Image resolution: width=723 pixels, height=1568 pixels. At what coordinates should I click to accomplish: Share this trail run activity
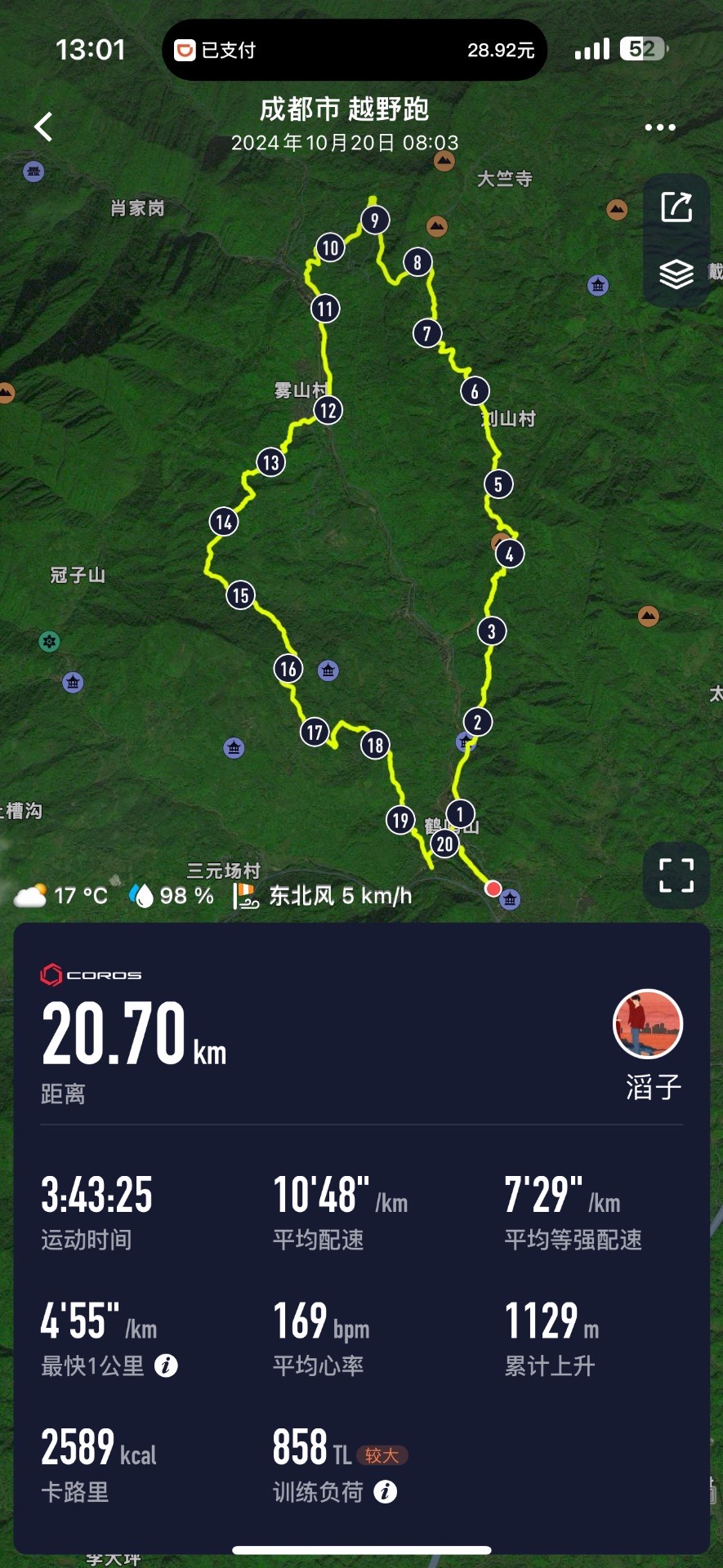tap(676, 207)
